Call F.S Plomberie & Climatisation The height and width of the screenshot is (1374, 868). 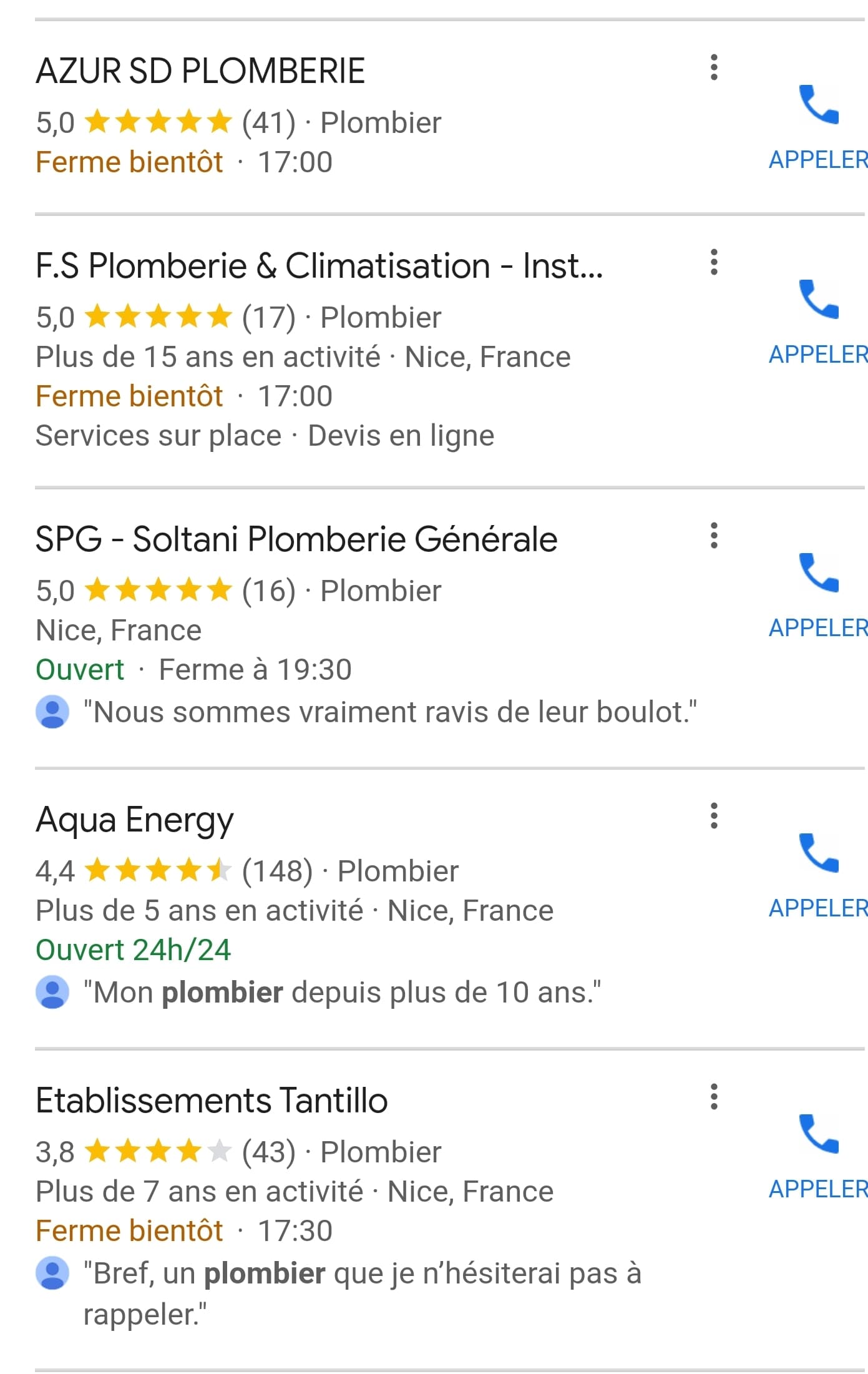tap(818, 320)
